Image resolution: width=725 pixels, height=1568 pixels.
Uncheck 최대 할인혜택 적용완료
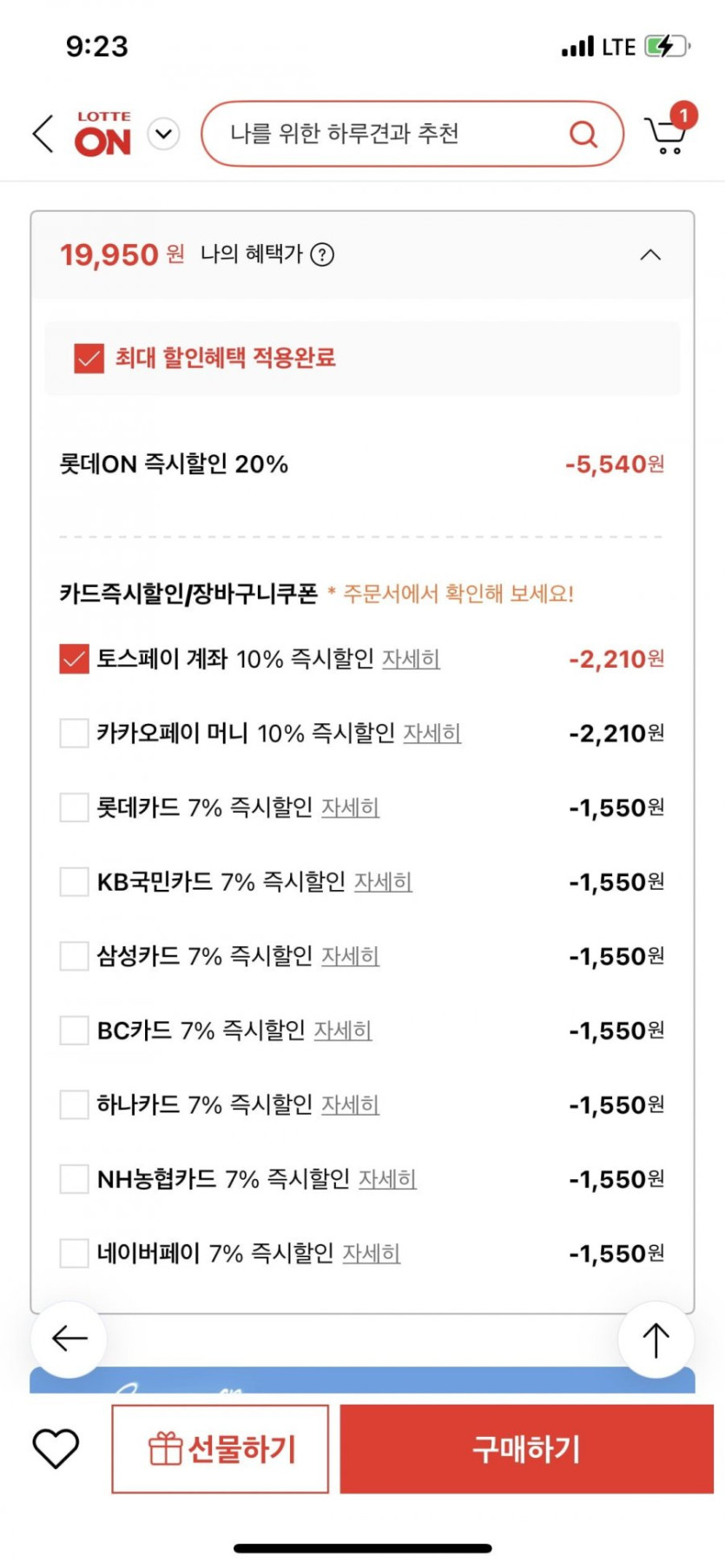[x=89, y=358]
